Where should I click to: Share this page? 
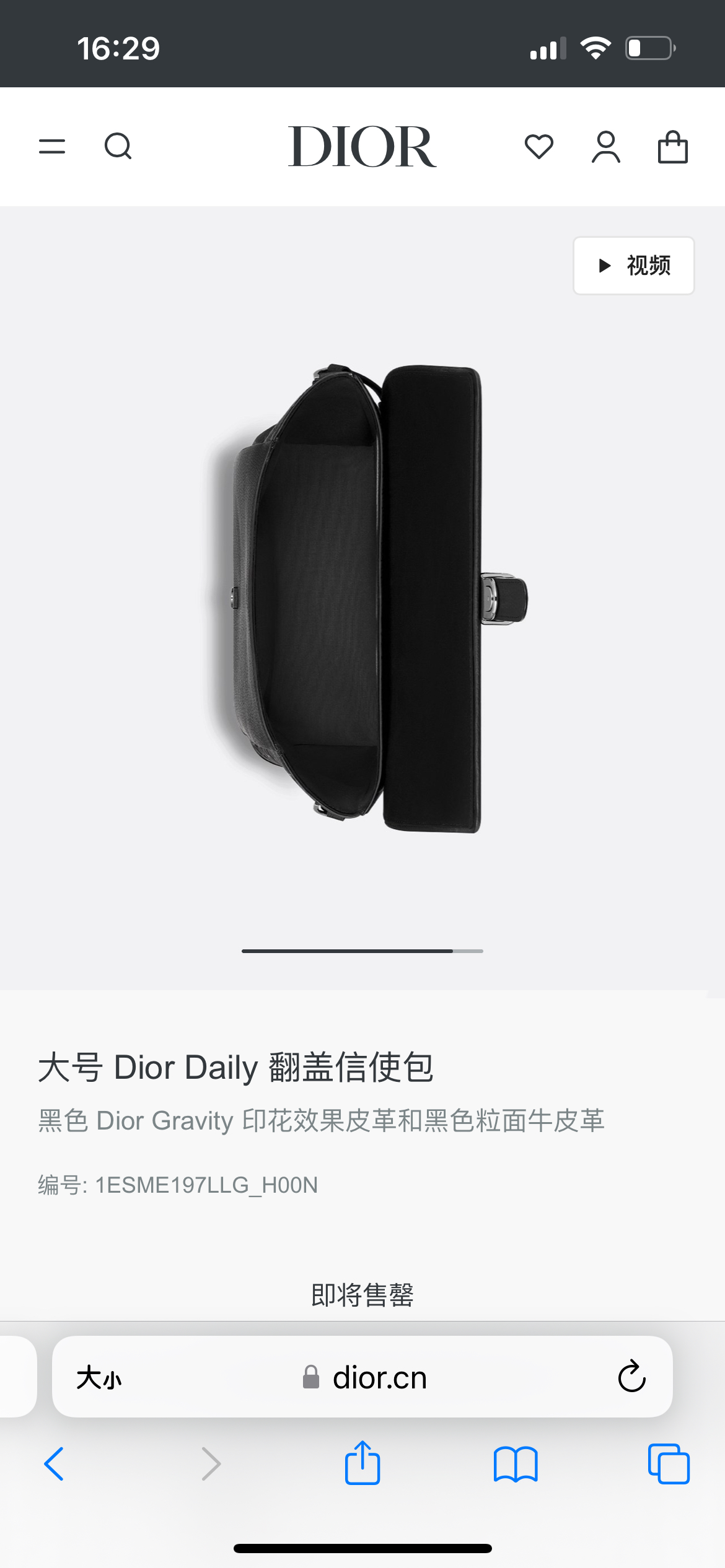click(x=362, y=1463)
